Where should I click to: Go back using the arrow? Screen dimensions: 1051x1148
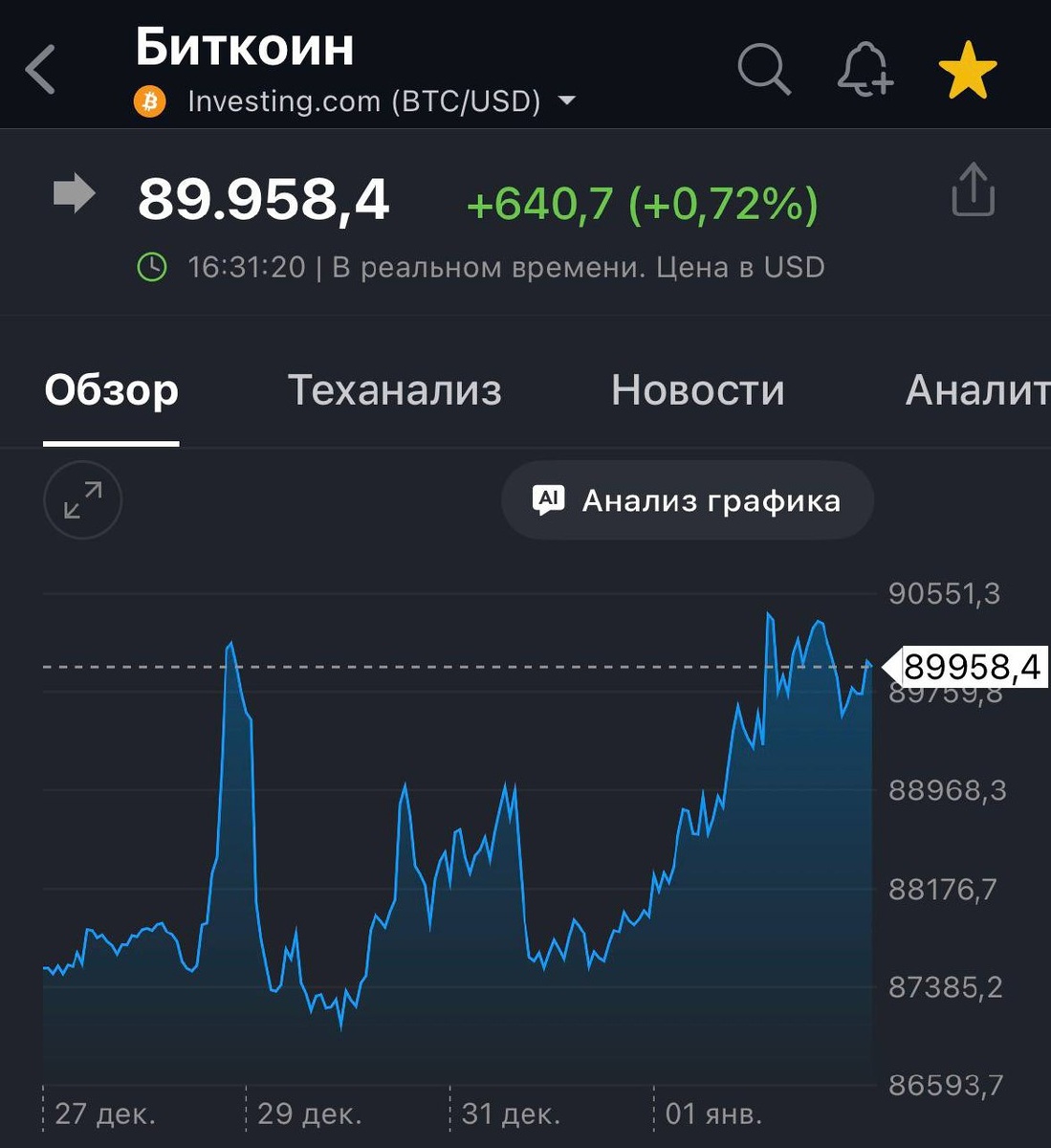click(41, 70)
